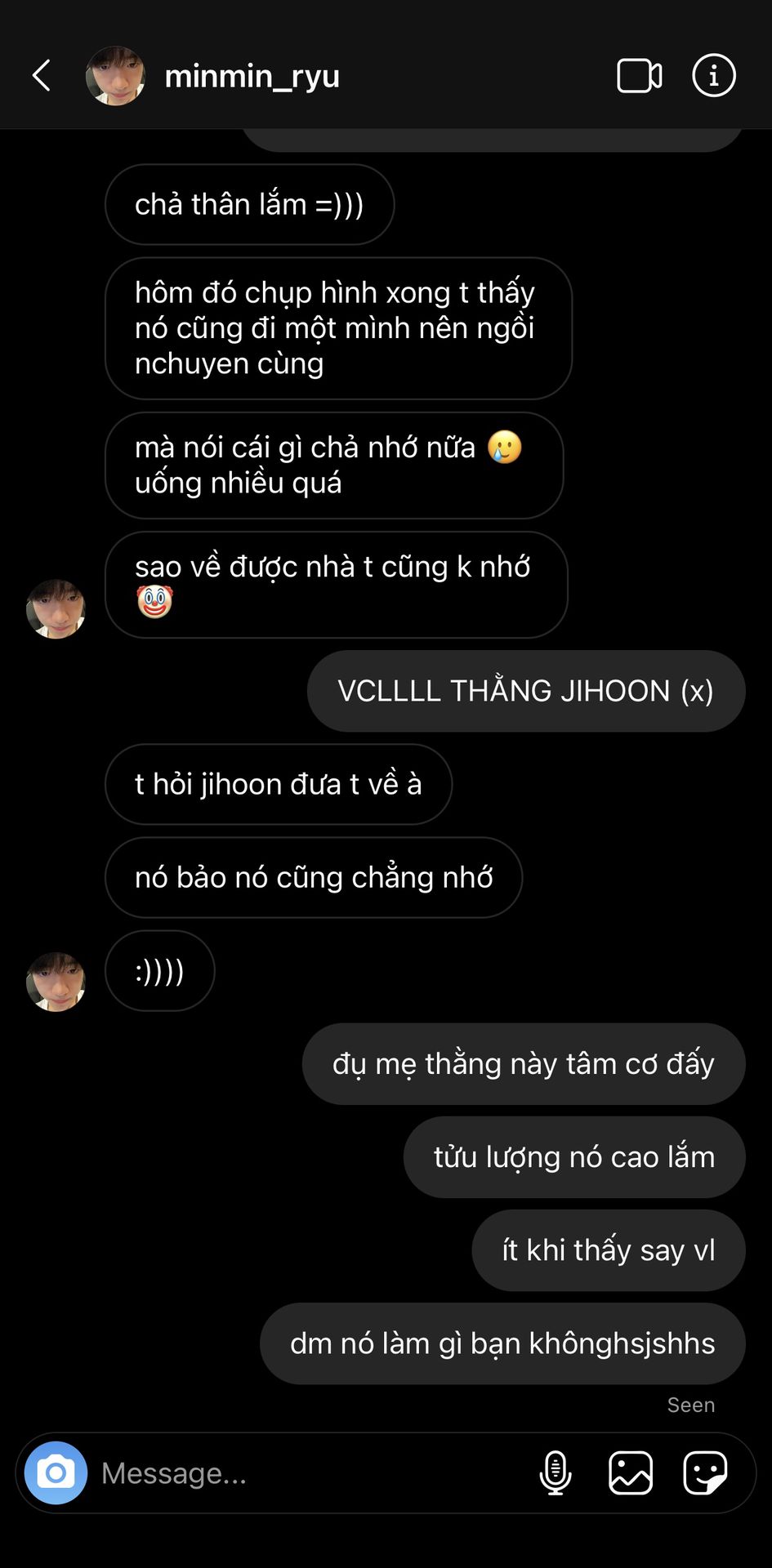The height and width of the screenshot is (1568, 772).
Task: Open minmin_ryu's profile from the header
Action: (x=252, y=76)
